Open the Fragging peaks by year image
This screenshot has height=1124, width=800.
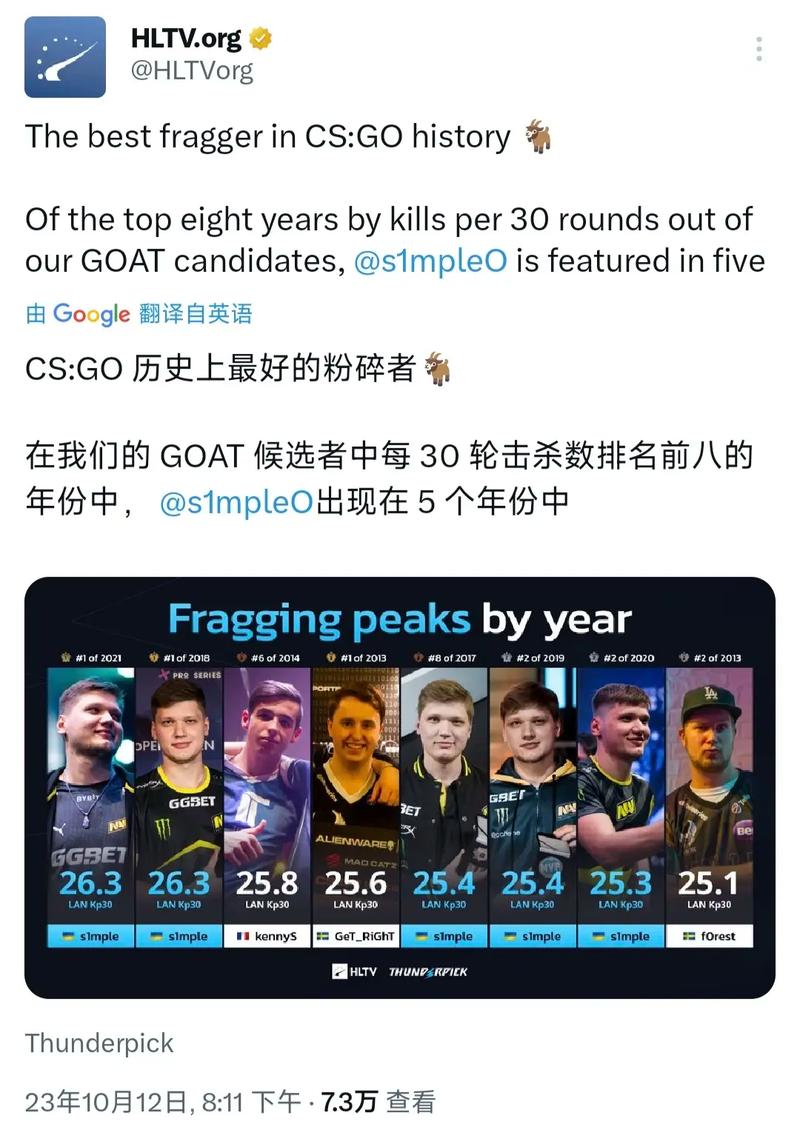click(400, 787)
